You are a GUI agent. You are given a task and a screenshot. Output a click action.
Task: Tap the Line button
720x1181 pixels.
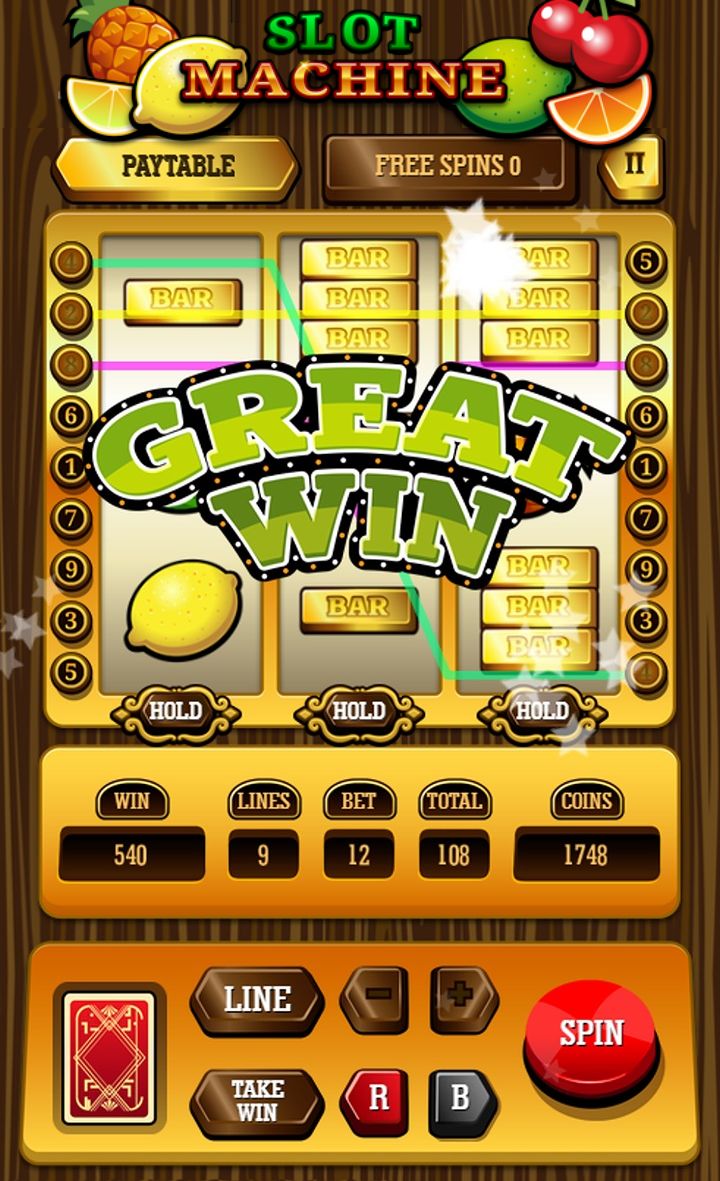coord(257,999)
